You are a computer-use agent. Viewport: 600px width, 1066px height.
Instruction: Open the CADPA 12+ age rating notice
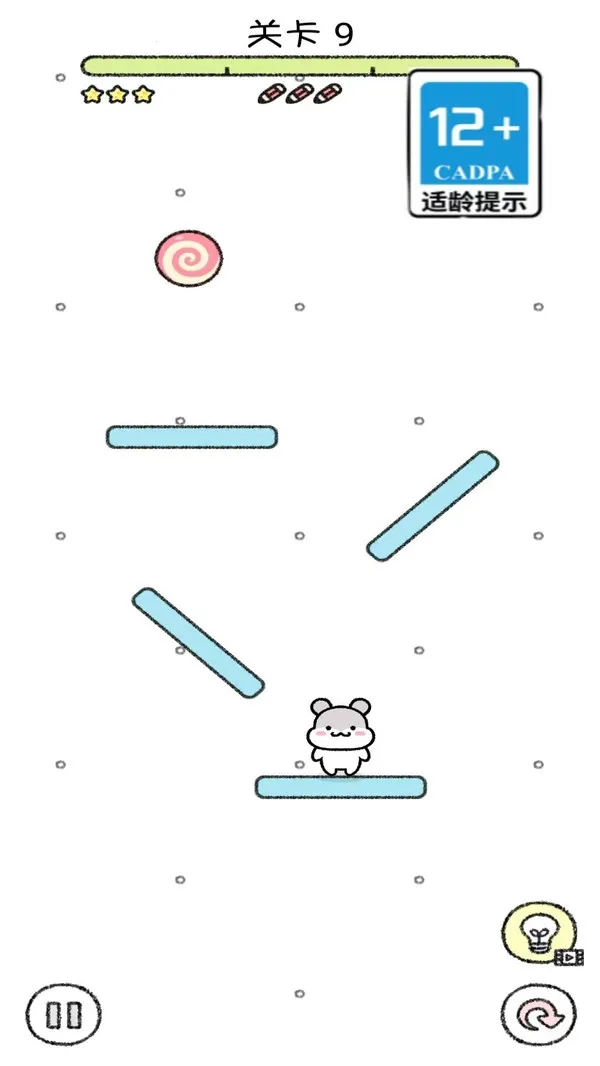[x=474, y=143]
